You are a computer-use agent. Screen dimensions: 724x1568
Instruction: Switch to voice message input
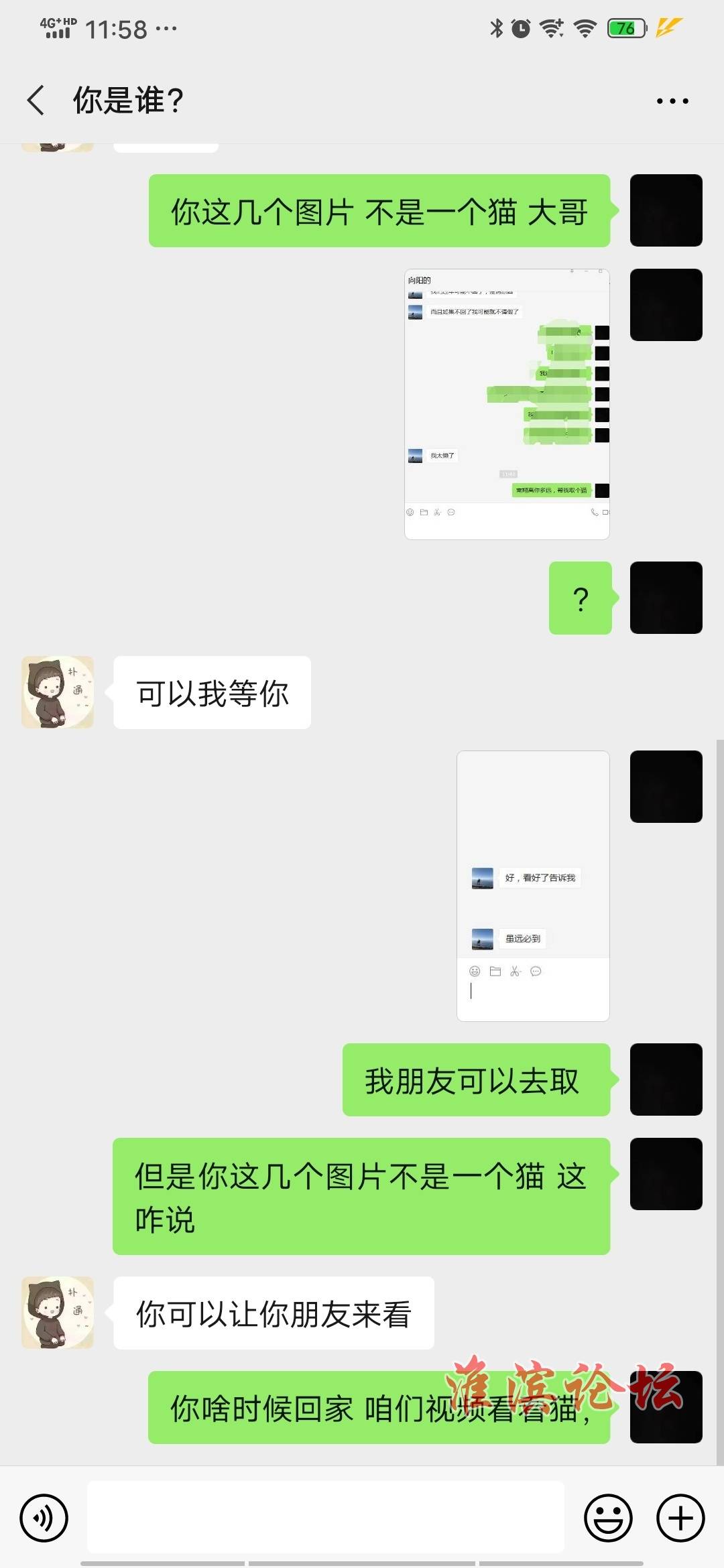tap(44, 1518)
